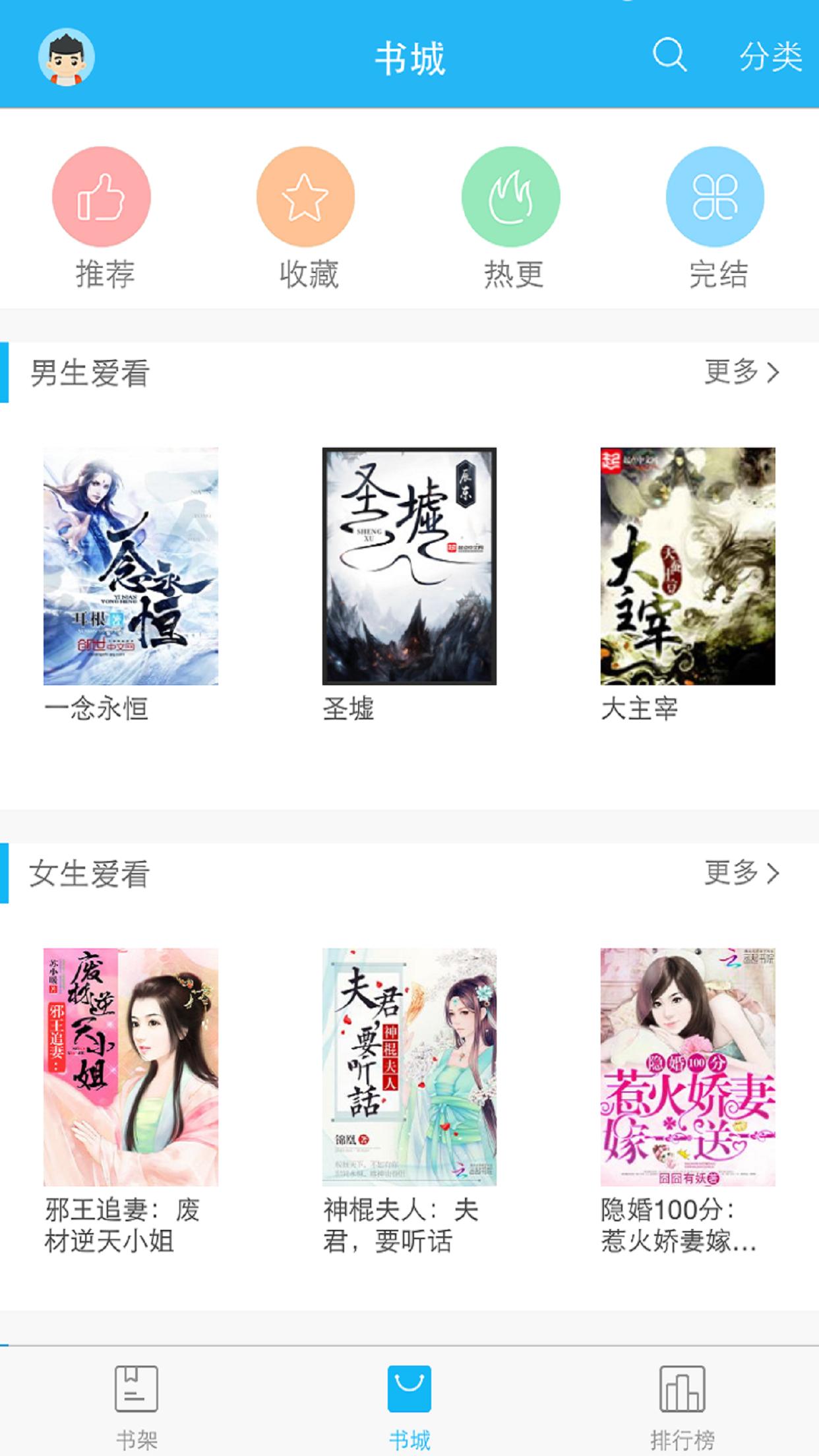Open the book 大主宰
Viewport: 819px width, 1456px height.
[x=688, y=566]
